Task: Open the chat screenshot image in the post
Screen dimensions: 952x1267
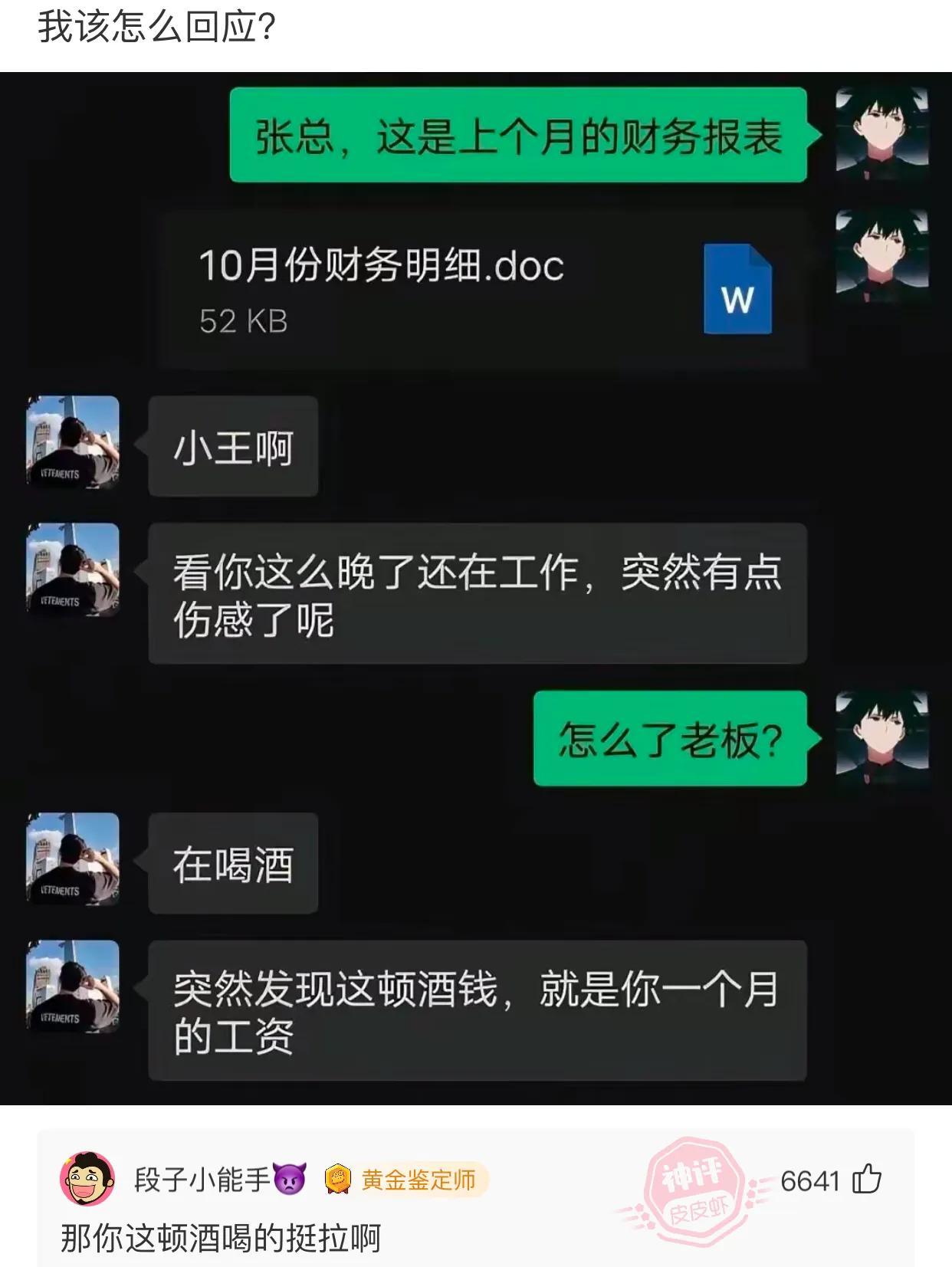Action: coord(475,588)
